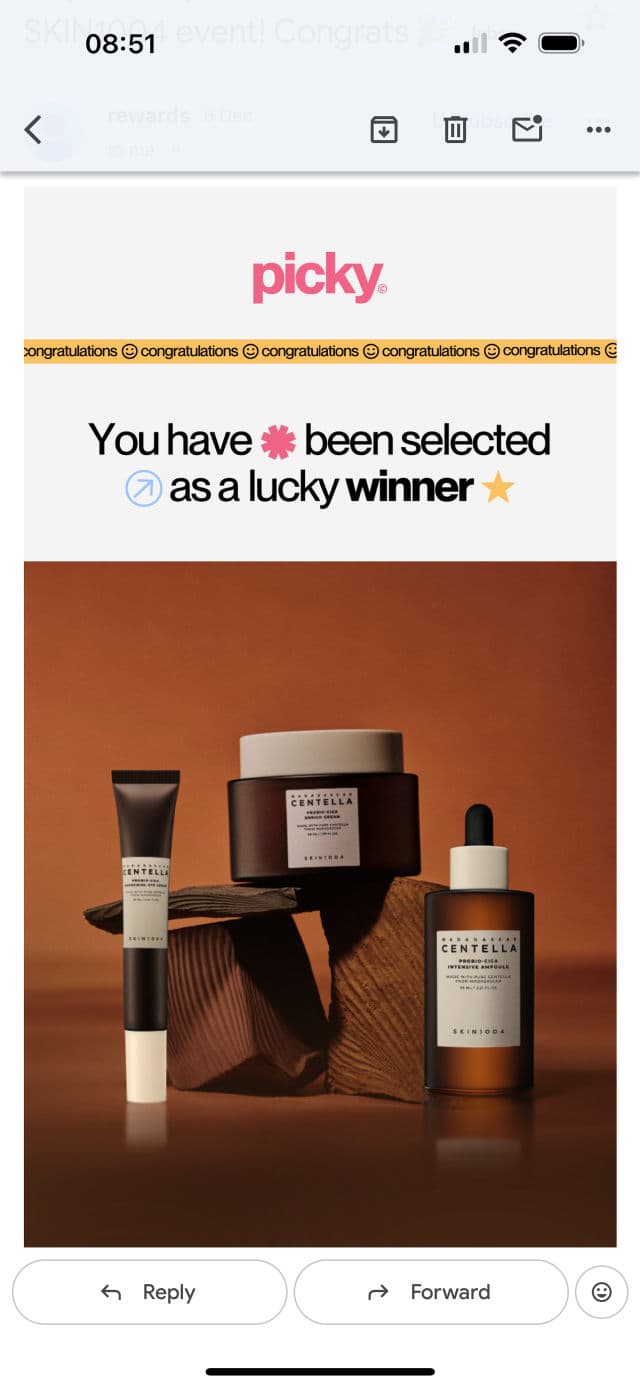Reply to this email
Image resolution: width=640 pixels, height=1387 pixels.
pyautogui.click(x=150, y=1292)
